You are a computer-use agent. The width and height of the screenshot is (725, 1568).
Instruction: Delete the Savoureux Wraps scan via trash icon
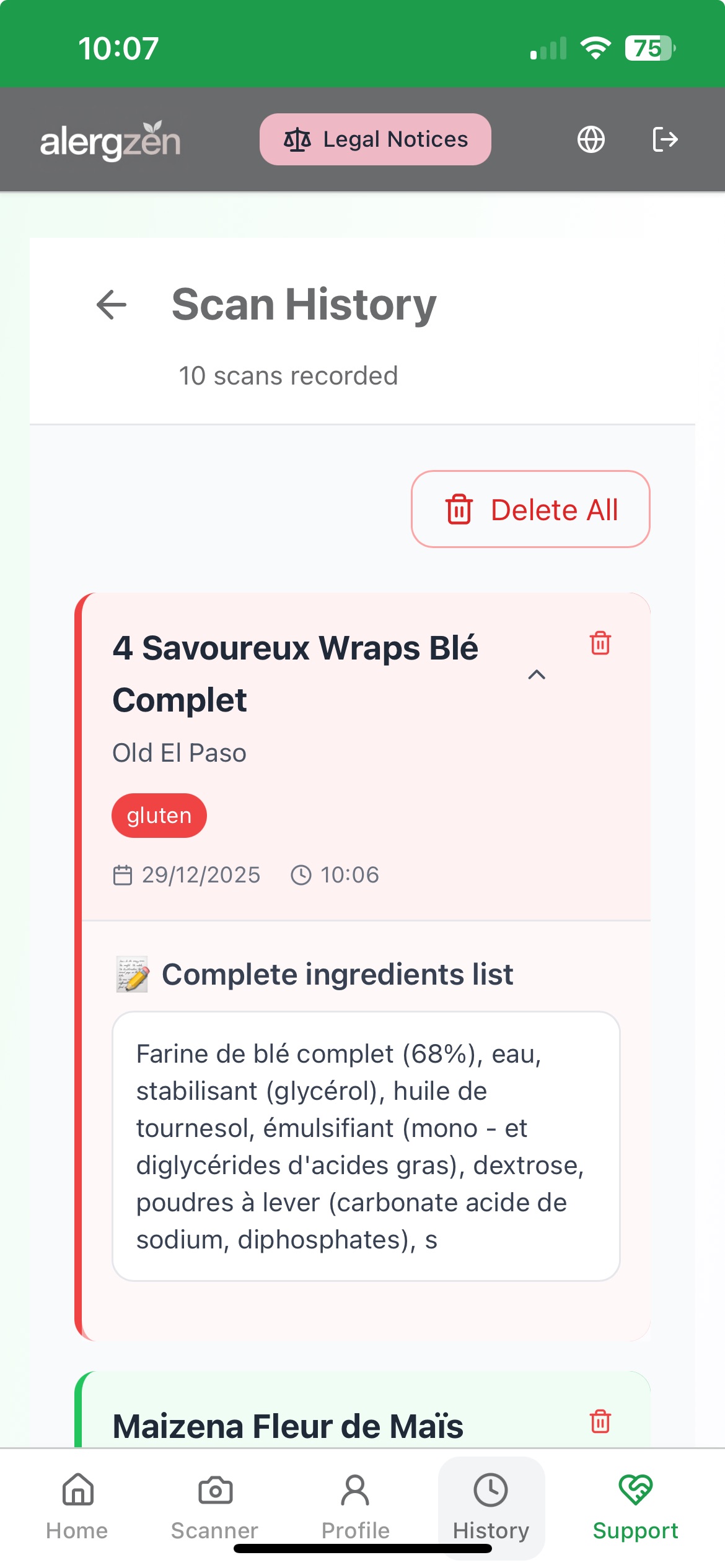[x=599, y=644]
